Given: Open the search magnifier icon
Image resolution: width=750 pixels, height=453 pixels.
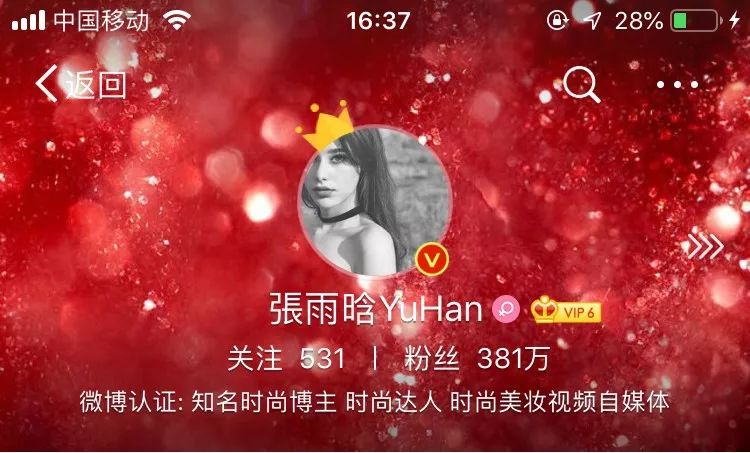Looking at the screenshot, I should point(581,84).
